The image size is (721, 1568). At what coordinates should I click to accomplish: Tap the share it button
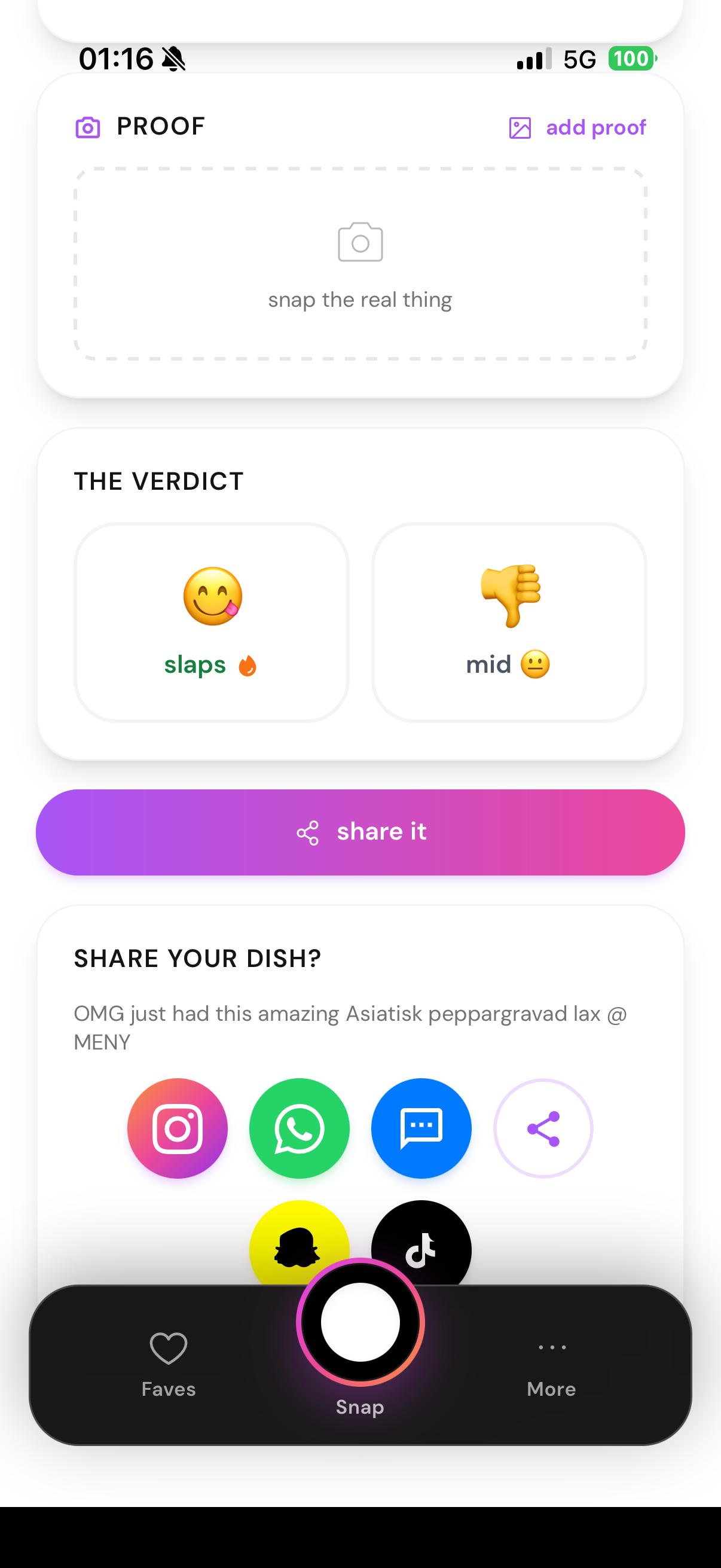click(360, 831)
